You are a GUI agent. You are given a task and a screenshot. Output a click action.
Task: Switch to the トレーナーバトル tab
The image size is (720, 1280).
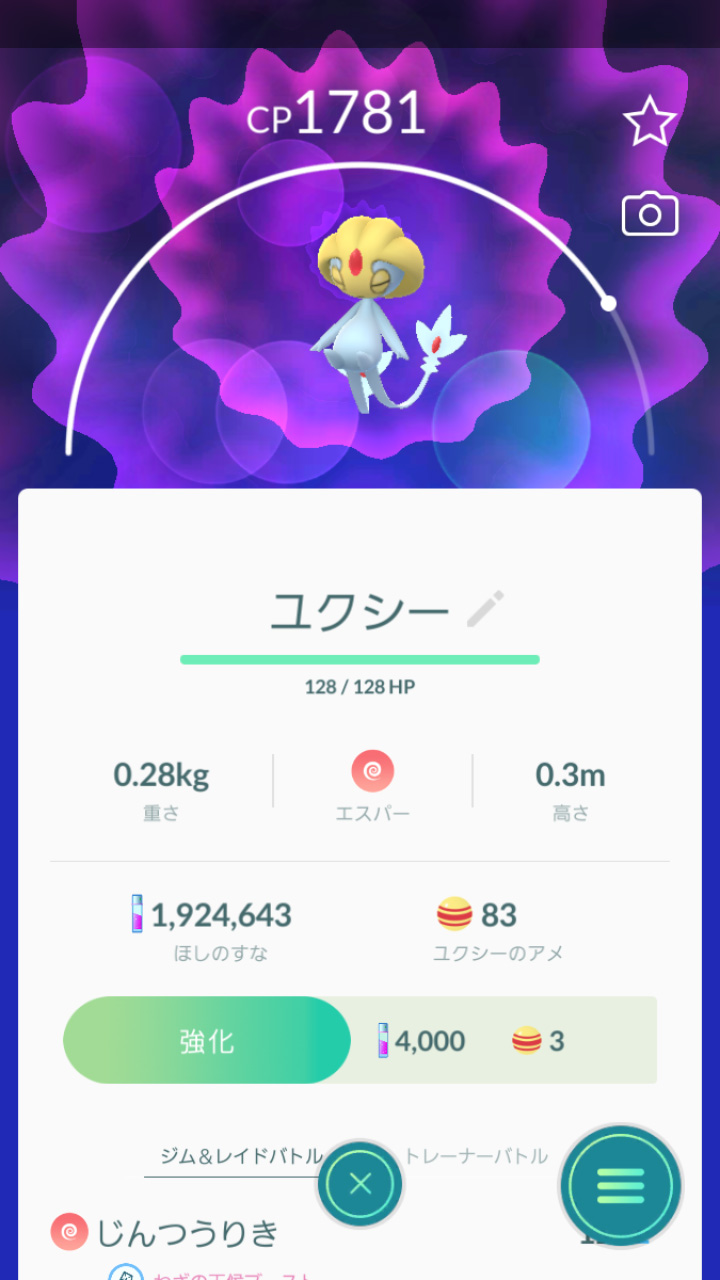[478, 1156]
